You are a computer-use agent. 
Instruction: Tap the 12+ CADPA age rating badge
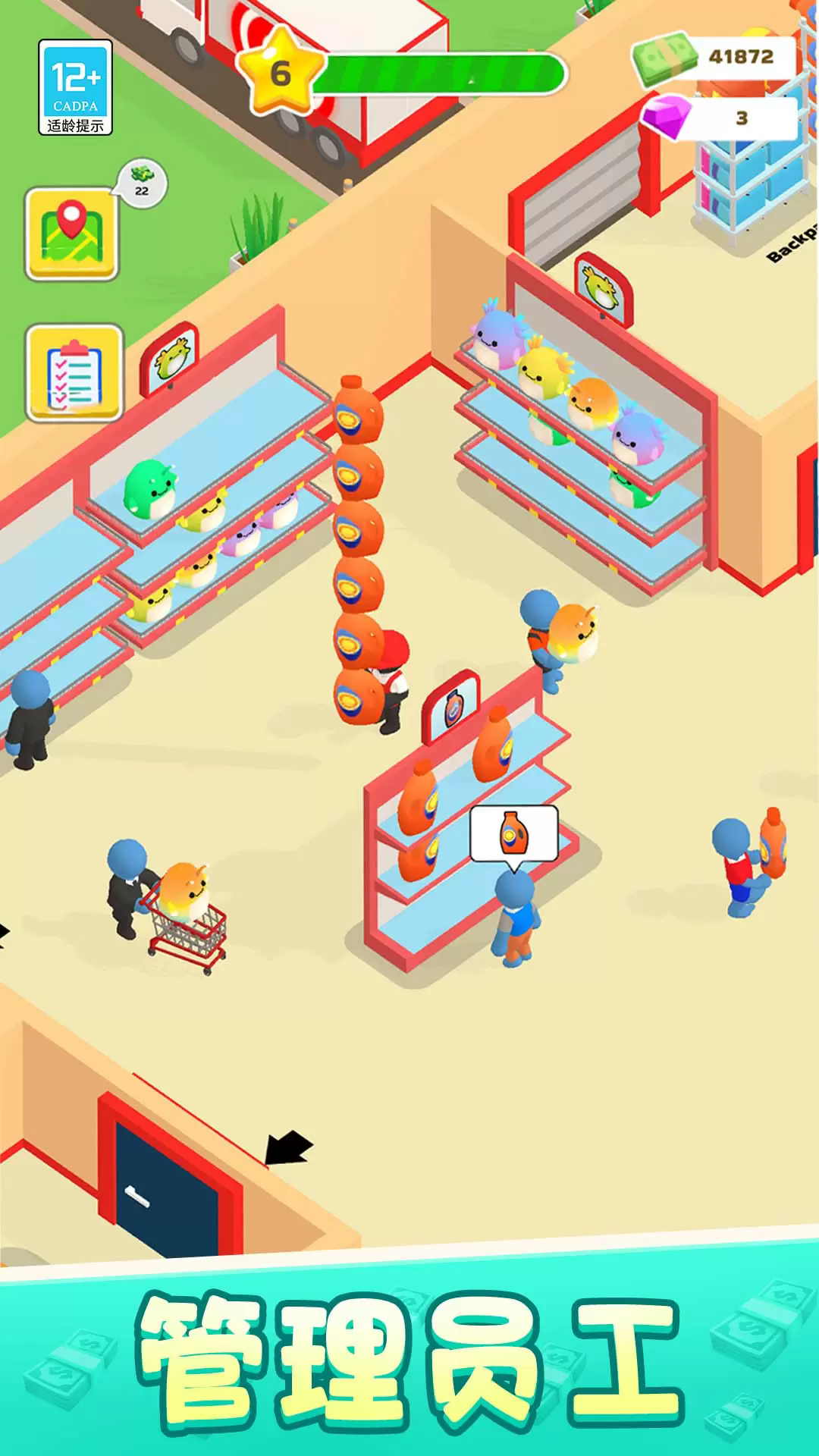(x=75, y=86)
